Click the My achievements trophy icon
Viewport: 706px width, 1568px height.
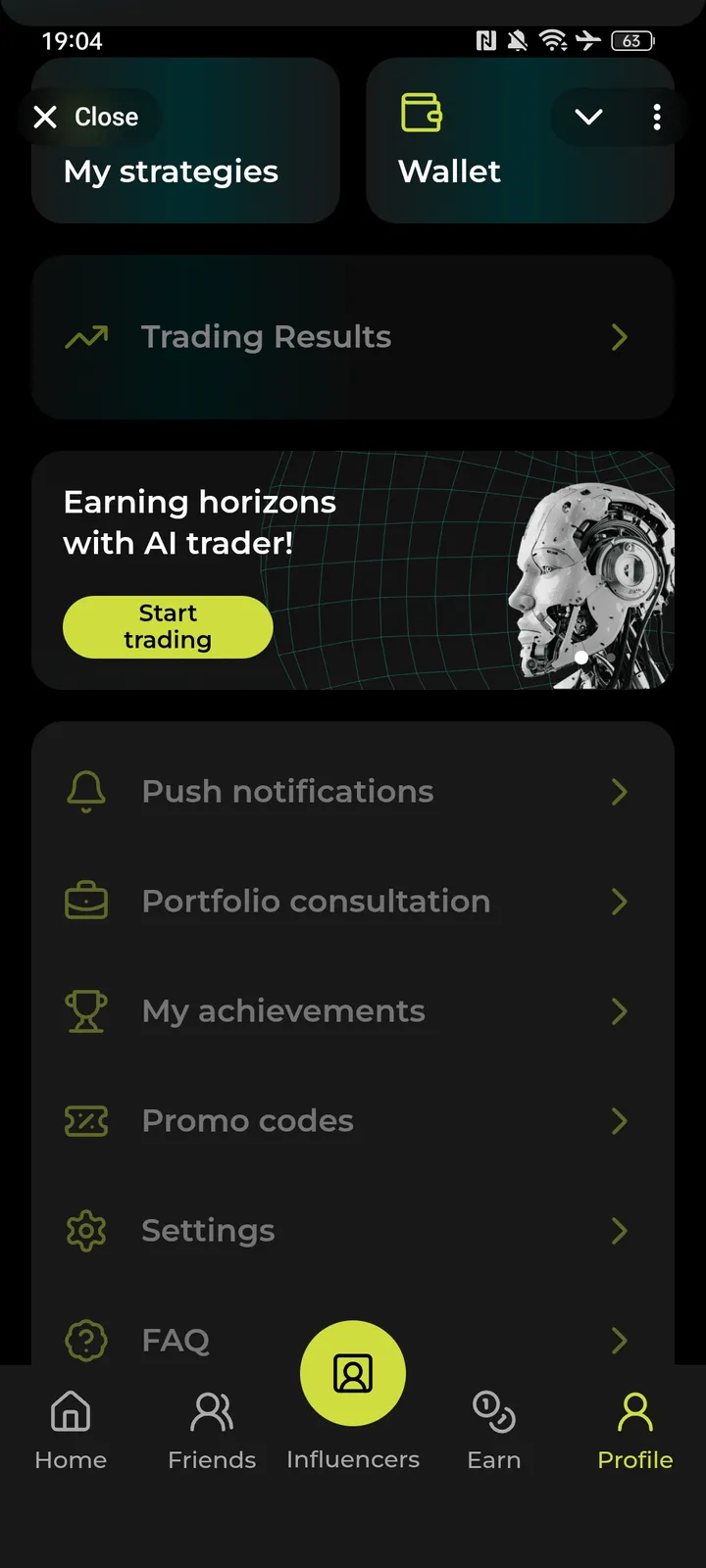pos(86,1010)
